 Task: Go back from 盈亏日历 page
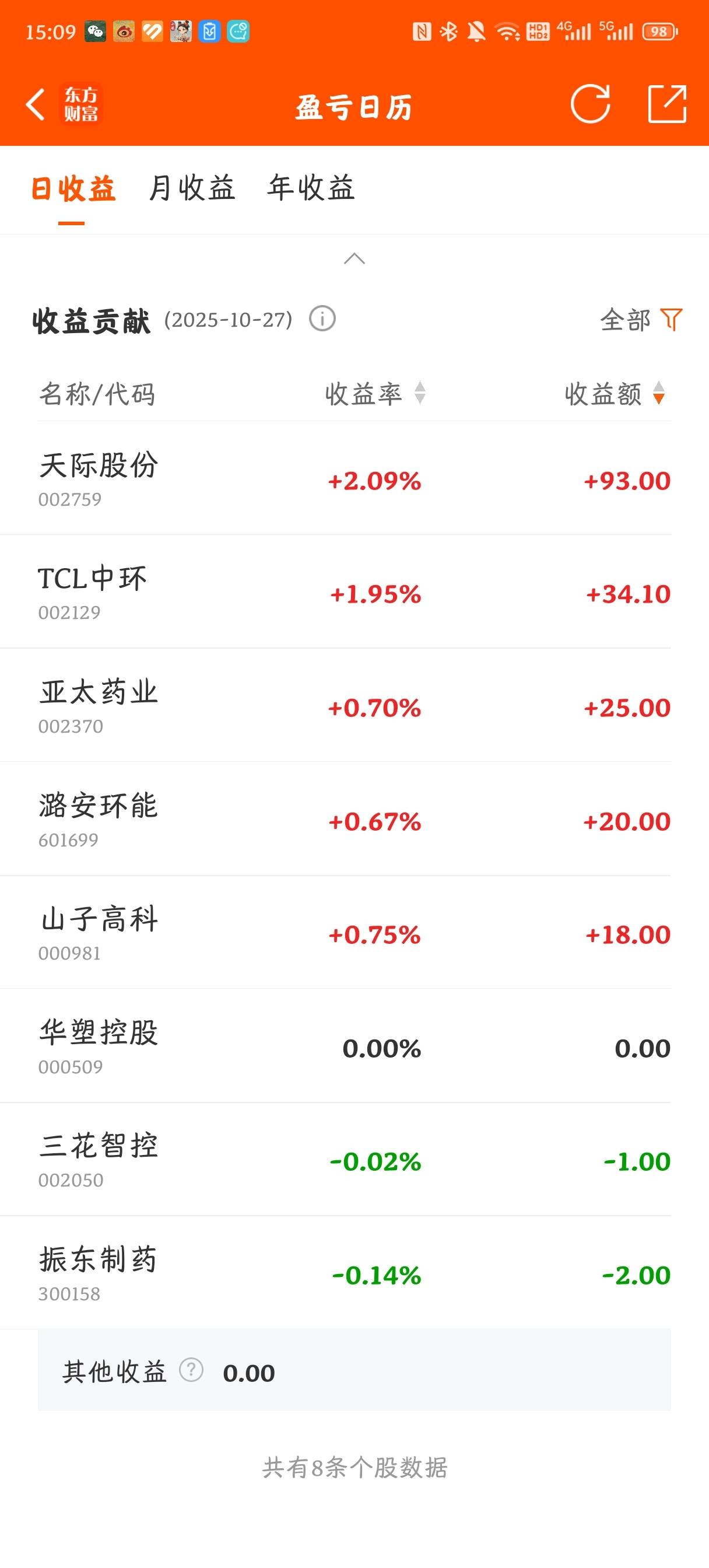coord(36,104)
